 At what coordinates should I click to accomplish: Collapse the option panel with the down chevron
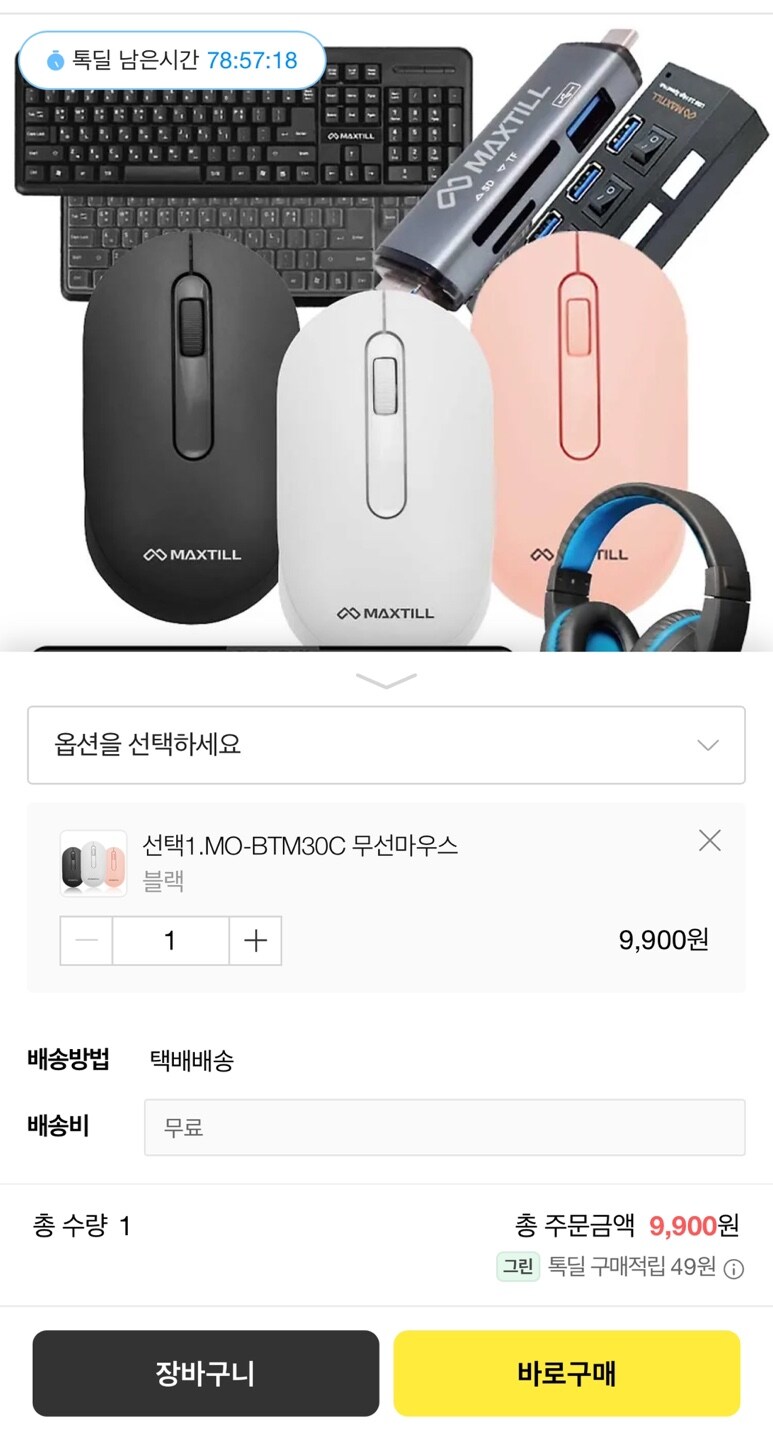386,681
